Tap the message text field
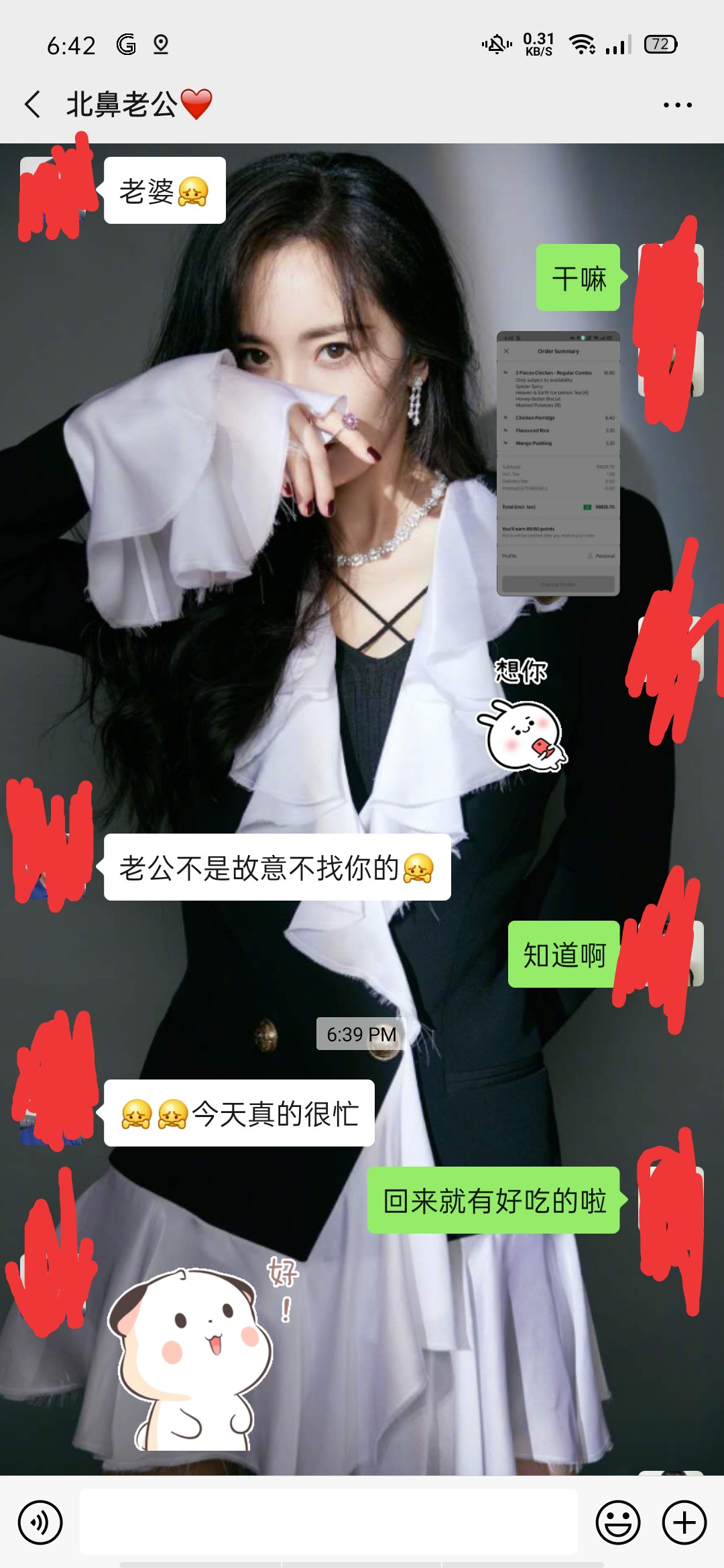This screenshot has height=1568, width=724. pyautogui.click(x=328, y=1521)
